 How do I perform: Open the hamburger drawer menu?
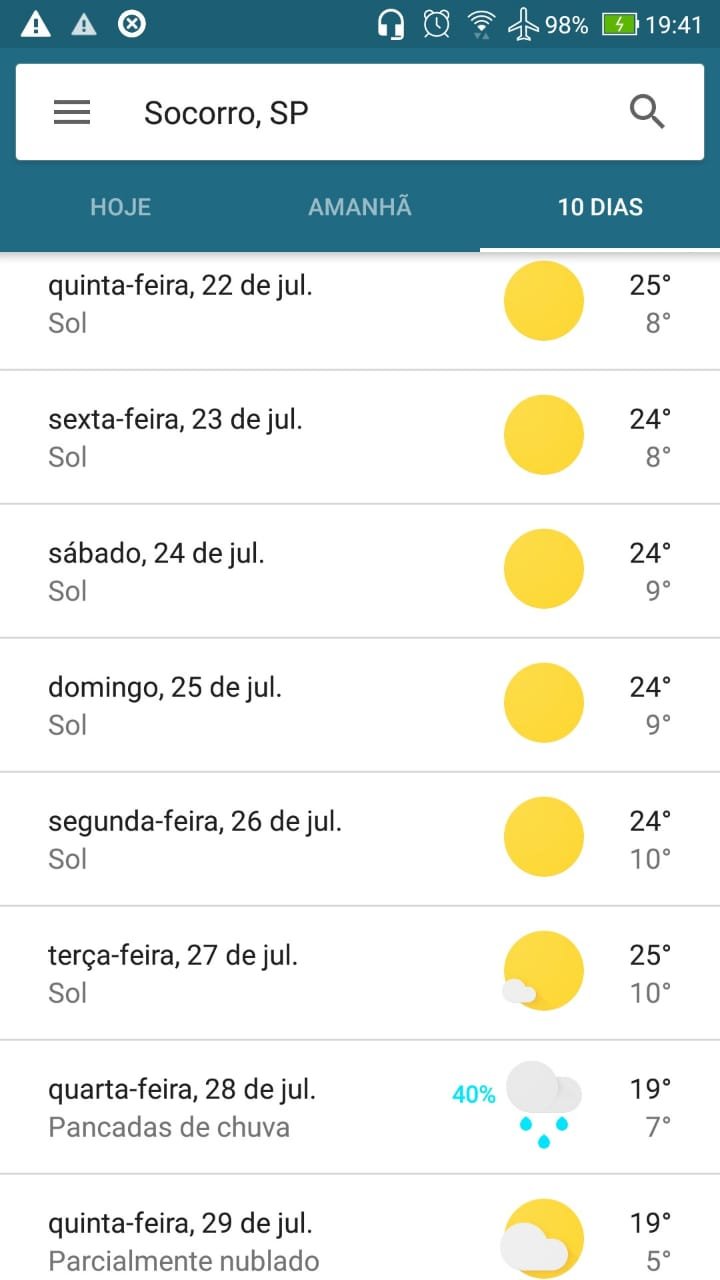(72, 113)
